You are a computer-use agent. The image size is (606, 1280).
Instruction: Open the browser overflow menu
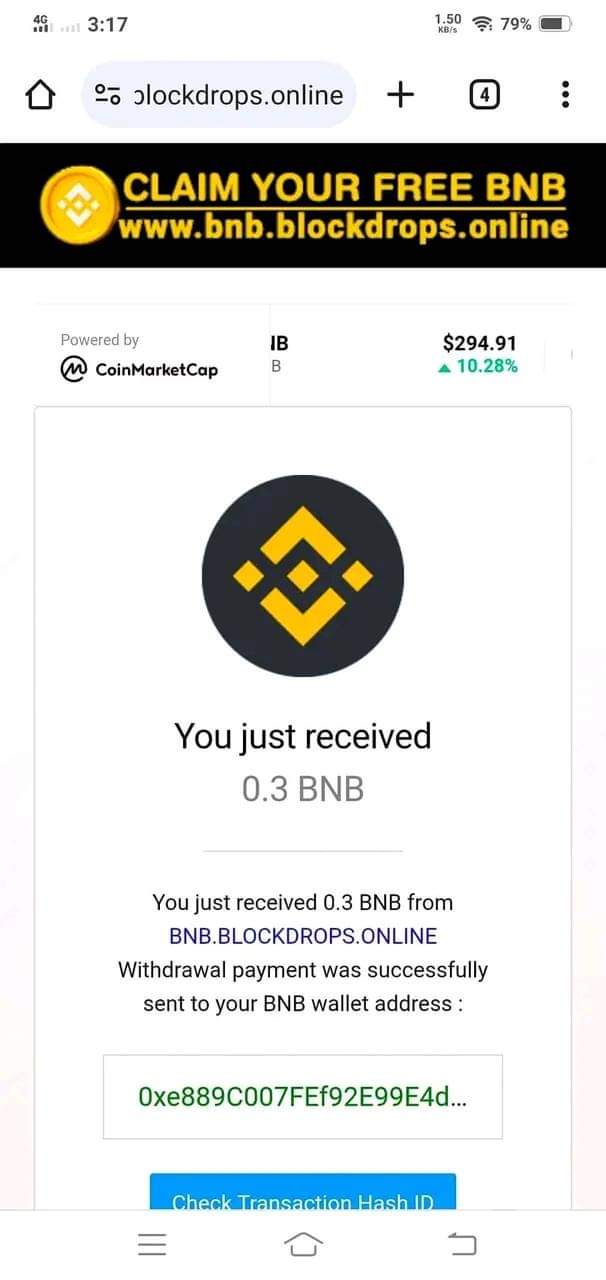(565, 95)
